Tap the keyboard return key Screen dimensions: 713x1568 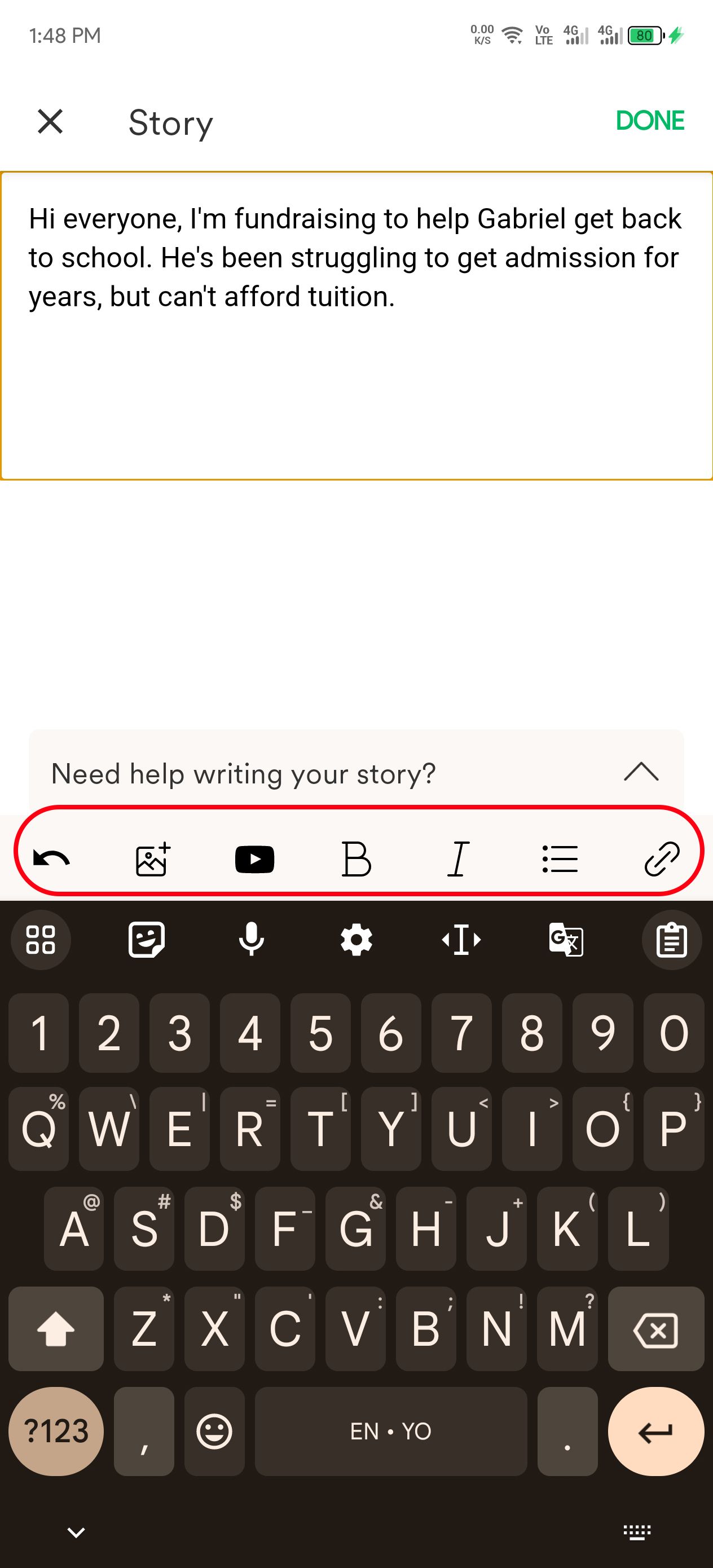655,1431
